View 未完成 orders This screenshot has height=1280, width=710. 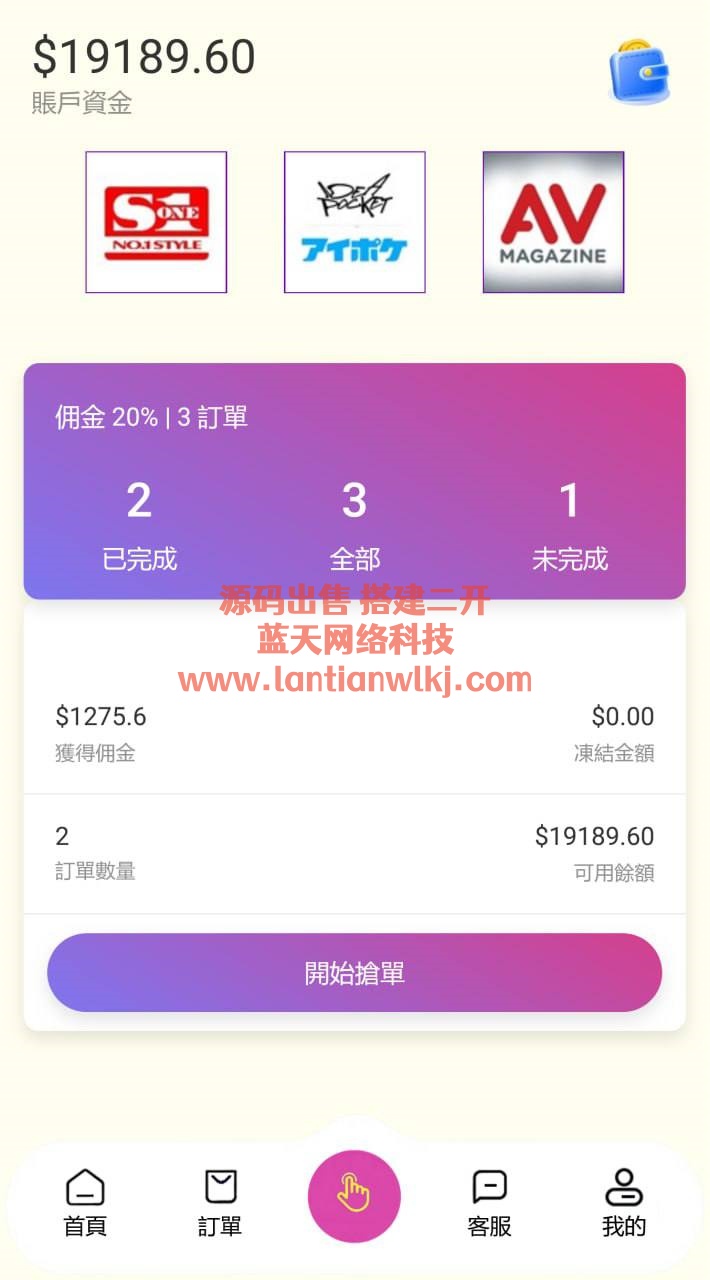click(569, 525)
